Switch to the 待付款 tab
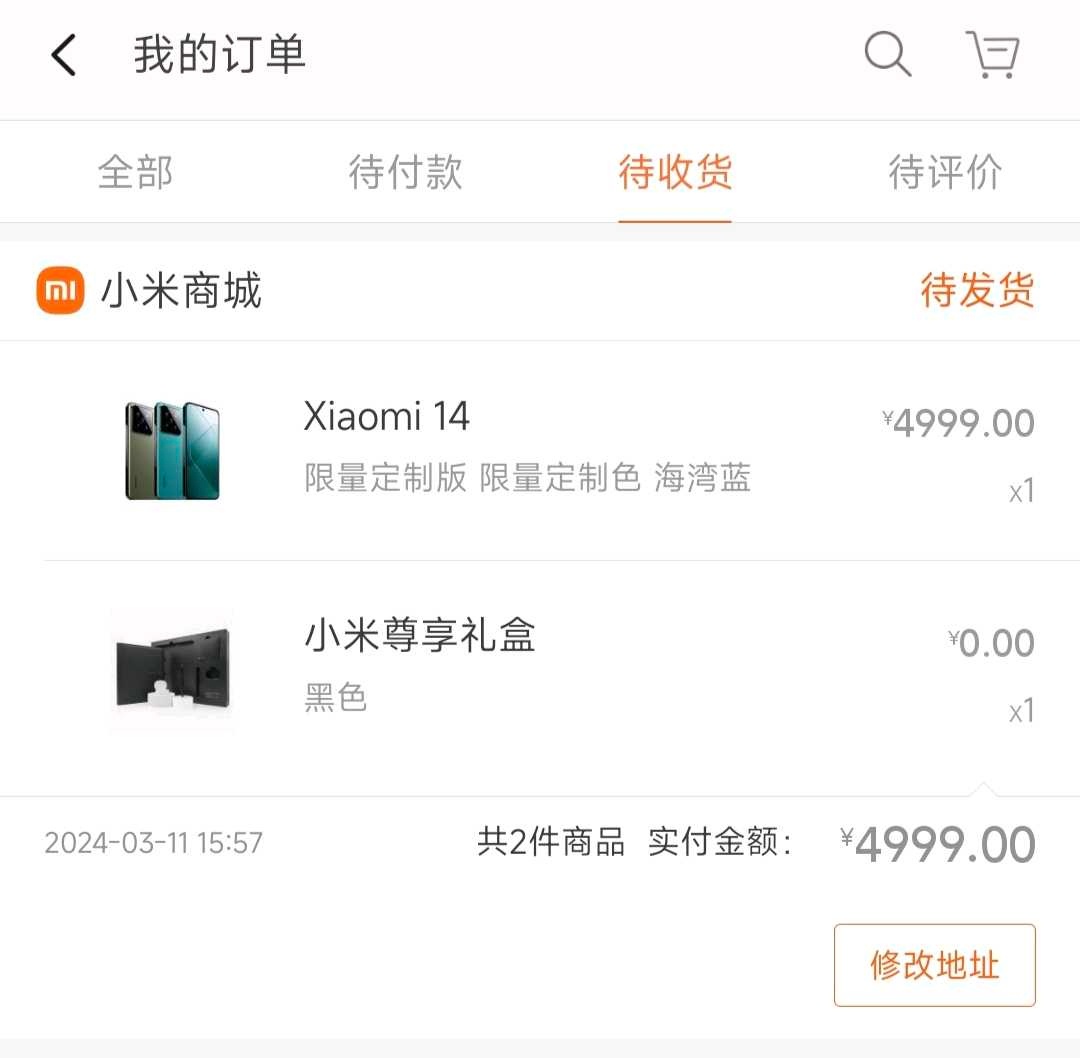Viewport: 1080px width, 1058px height. click(x=405, y=172)
